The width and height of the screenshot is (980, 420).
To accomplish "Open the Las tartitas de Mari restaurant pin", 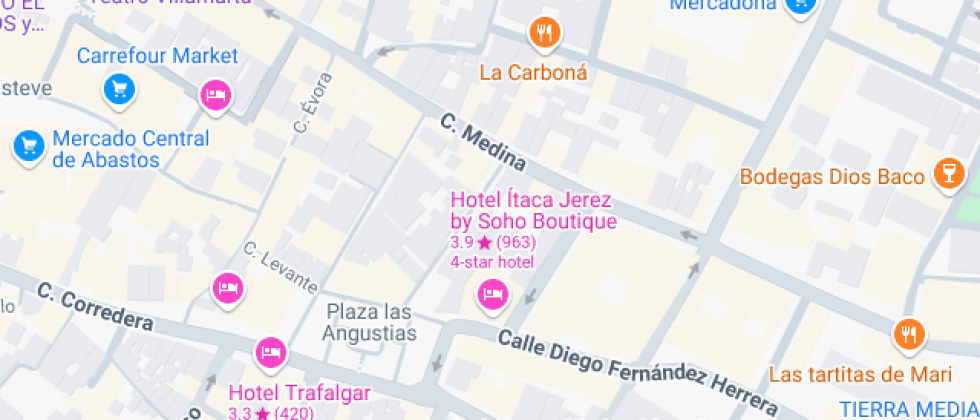I will pyautogui.click(x=909, y=334).
